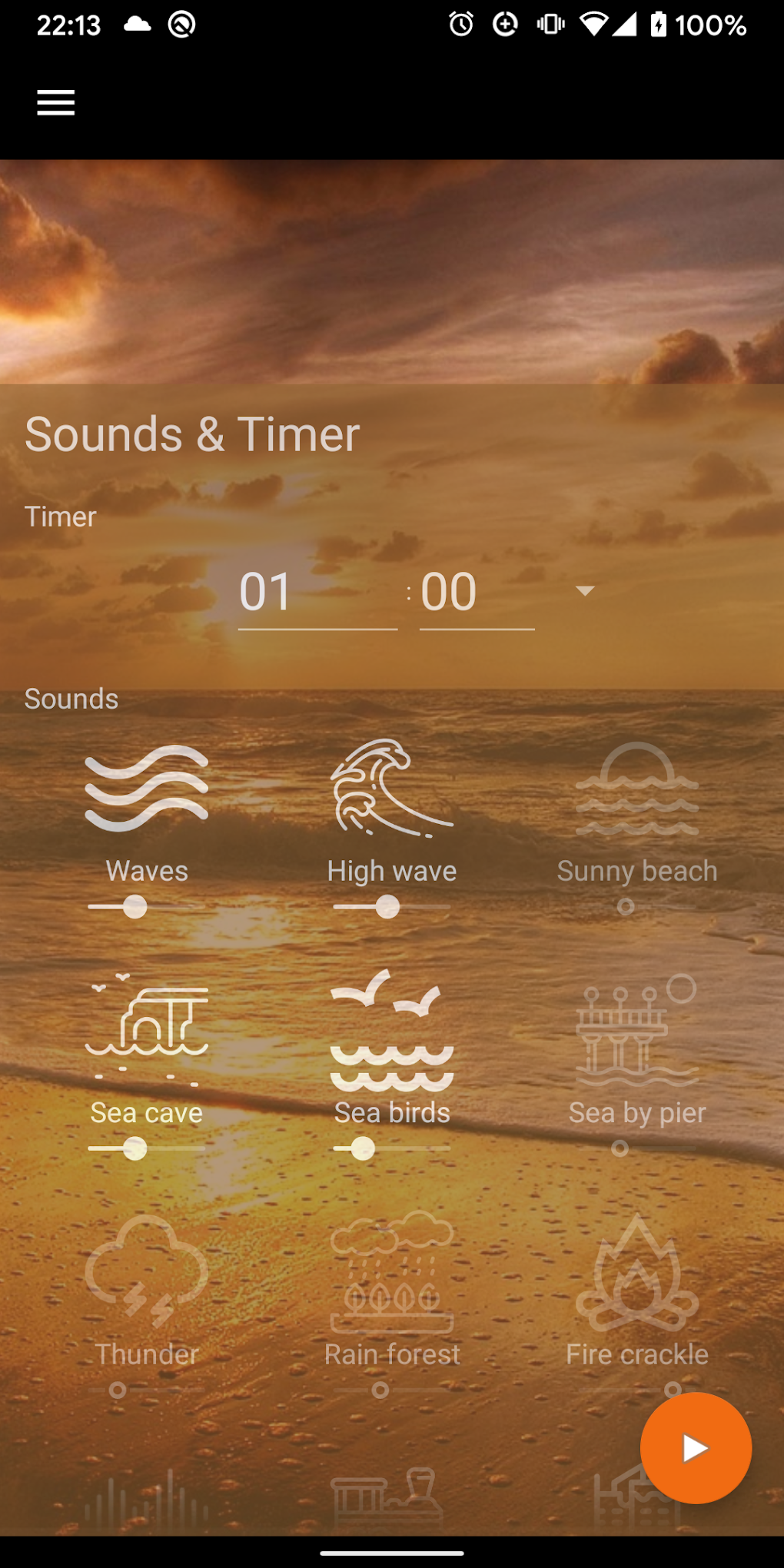Start playback with the orange play button
Screen dimensions: 784x1568
pyautogui.click(x=696, y=1448)
